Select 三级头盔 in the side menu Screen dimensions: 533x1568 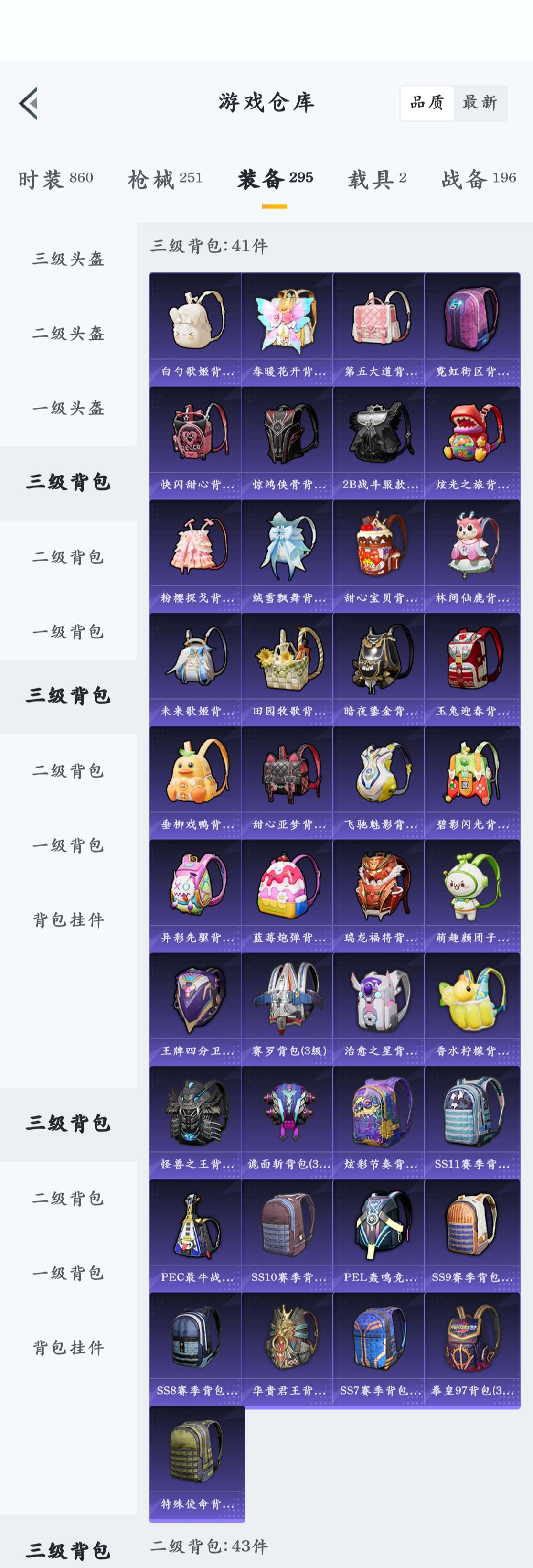click(68, 260)
